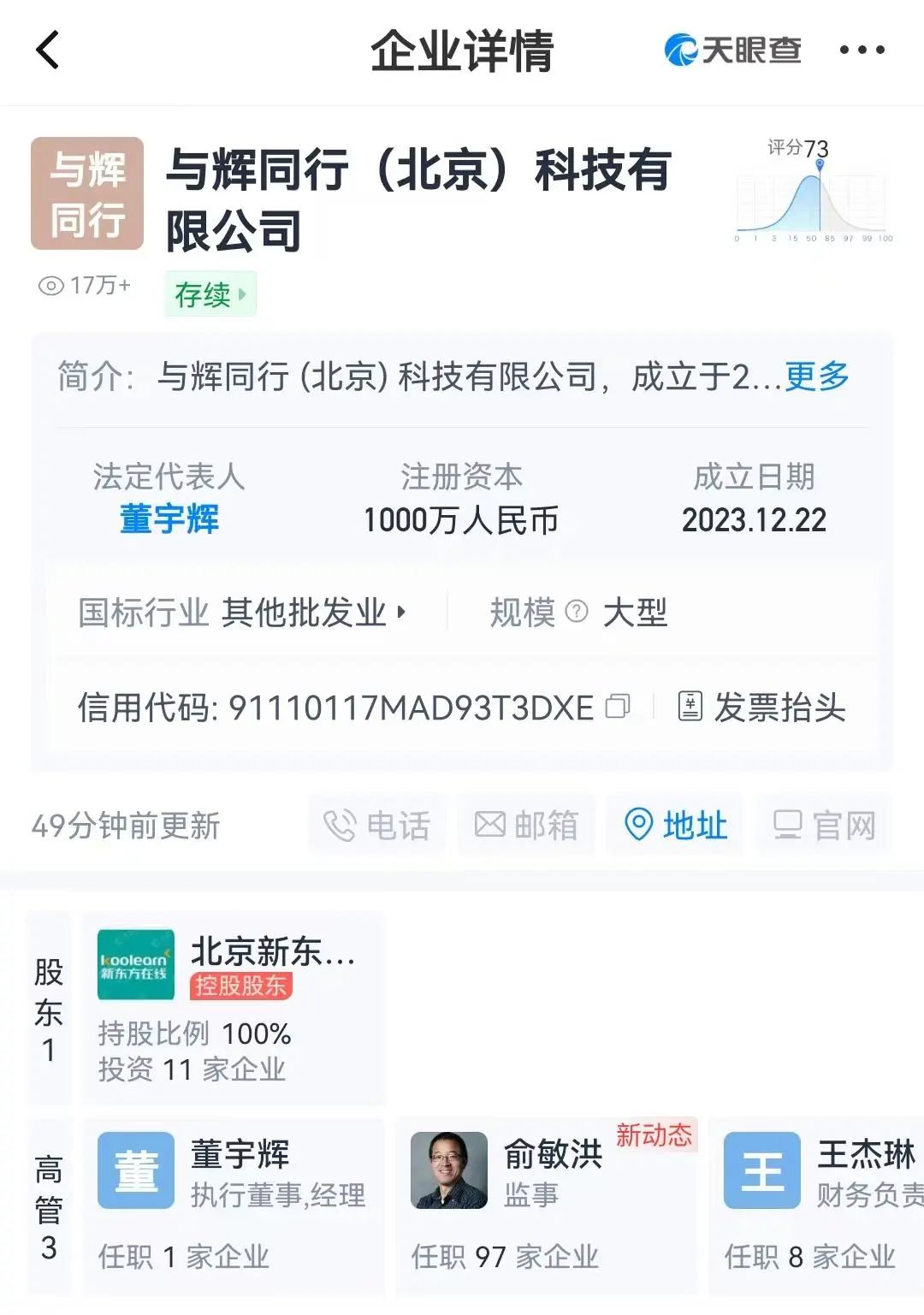Open 发票抬头 invoice title
This screenshot has width=924, height=1315.
tap(761, 708)
